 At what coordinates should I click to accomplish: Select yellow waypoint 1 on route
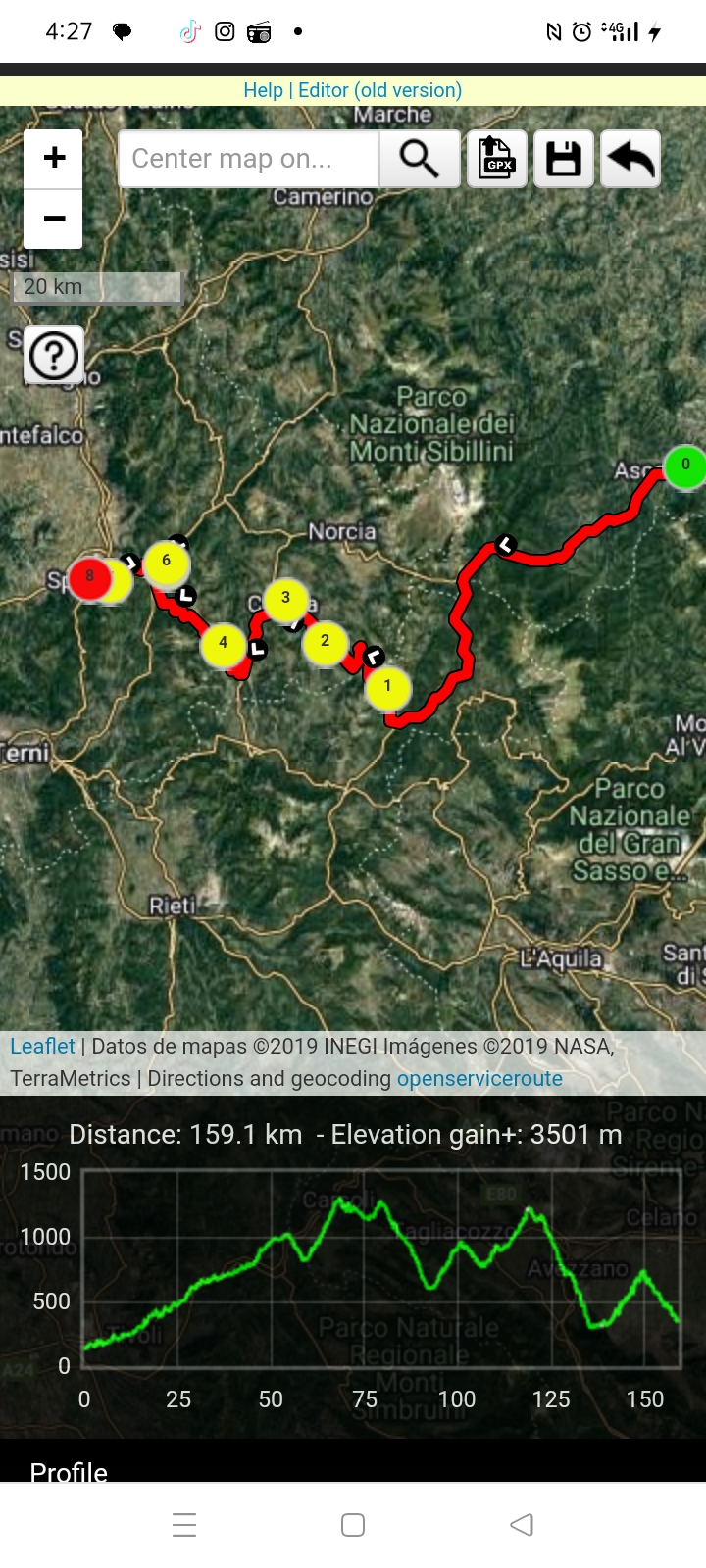[387, 687]
